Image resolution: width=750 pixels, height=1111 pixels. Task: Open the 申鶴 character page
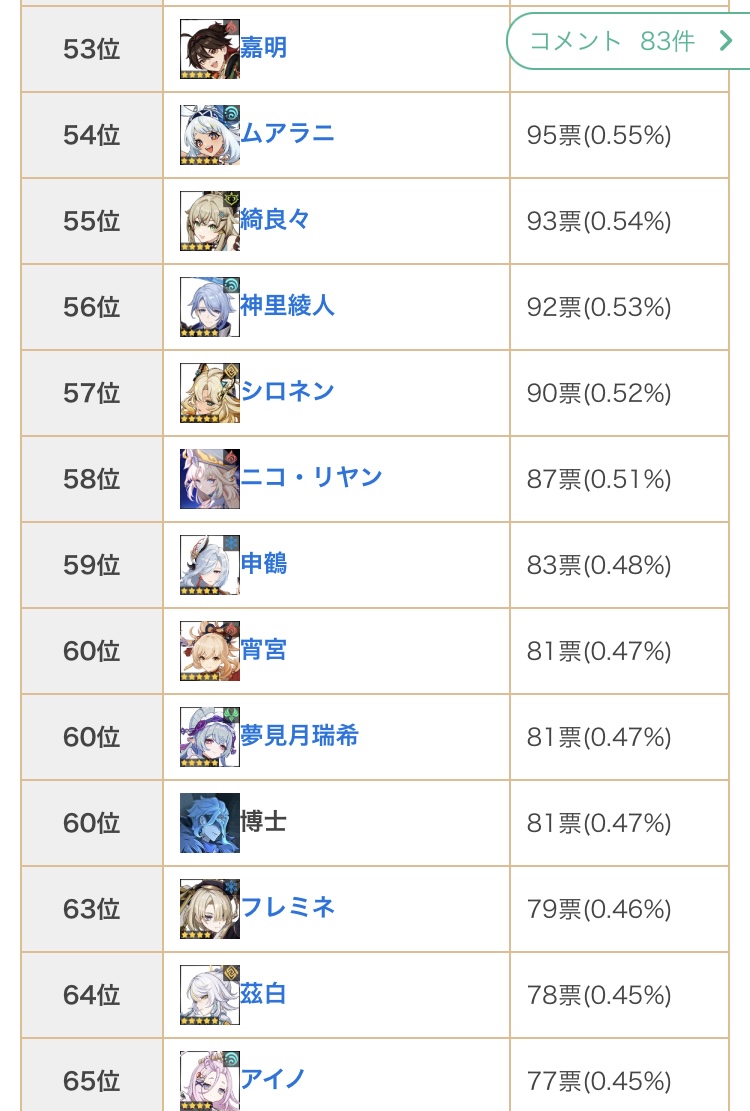click(x=263, y=563)
